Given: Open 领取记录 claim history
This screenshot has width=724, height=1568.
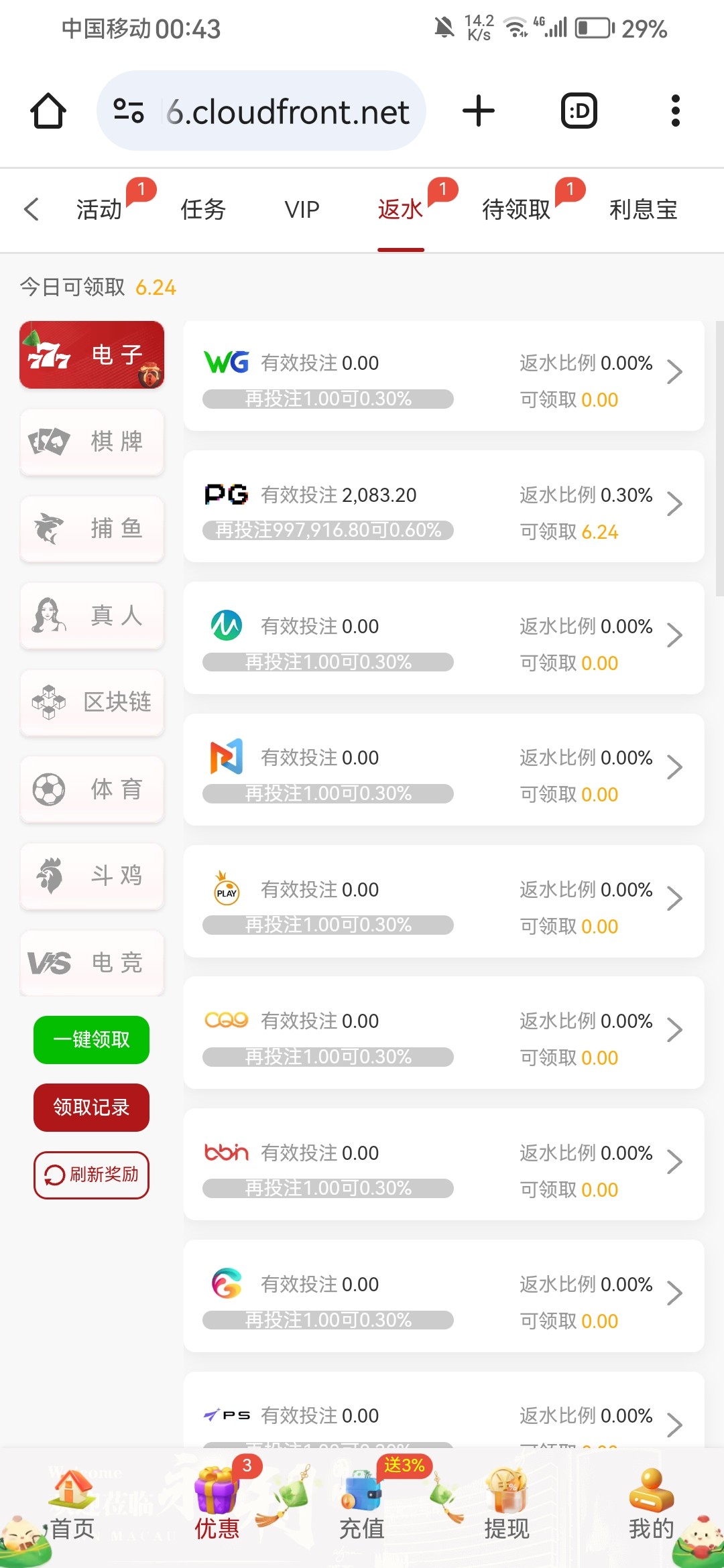Looking at the screenshot, I should pyautogui.click(x=91, y=1107).
